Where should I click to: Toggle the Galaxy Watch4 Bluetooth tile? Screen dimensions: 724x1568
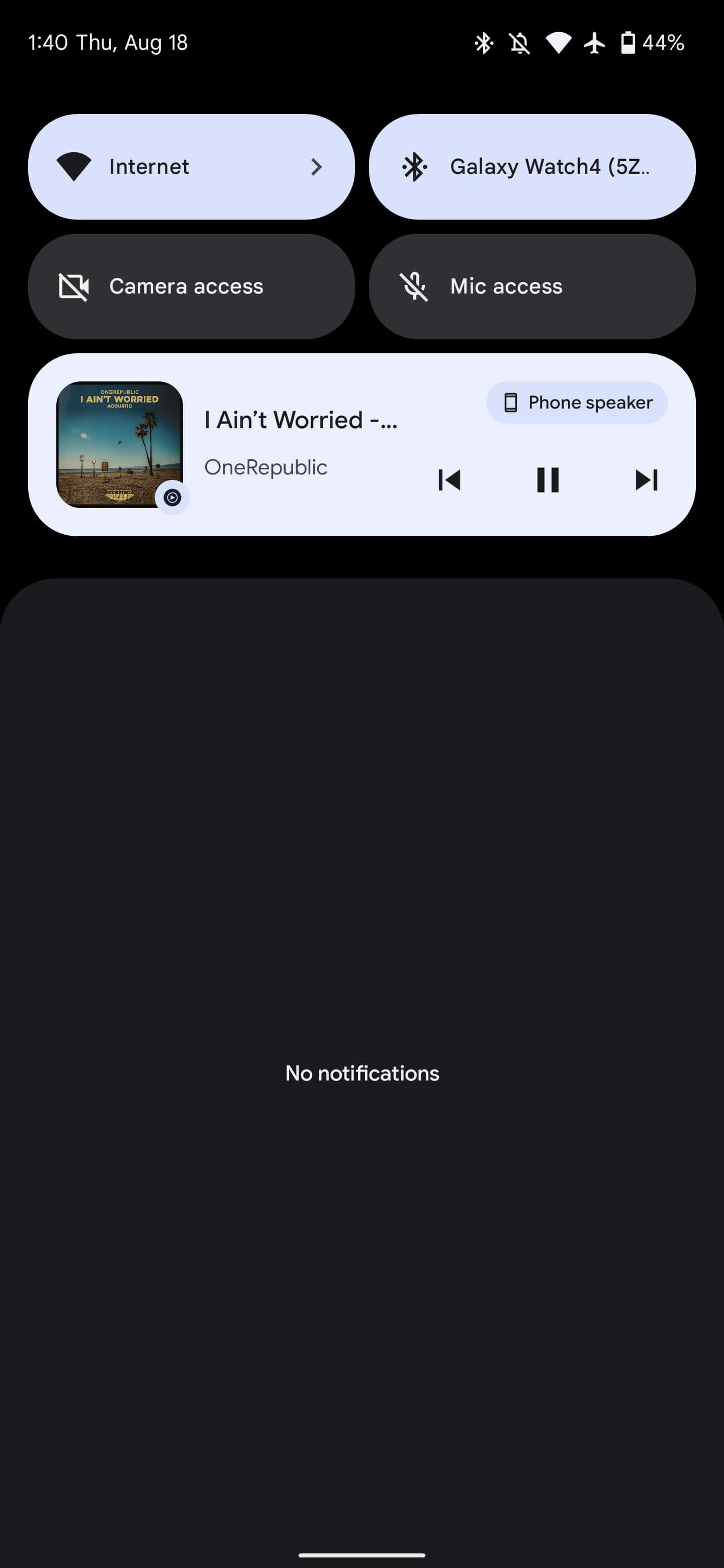click(531, 167)
